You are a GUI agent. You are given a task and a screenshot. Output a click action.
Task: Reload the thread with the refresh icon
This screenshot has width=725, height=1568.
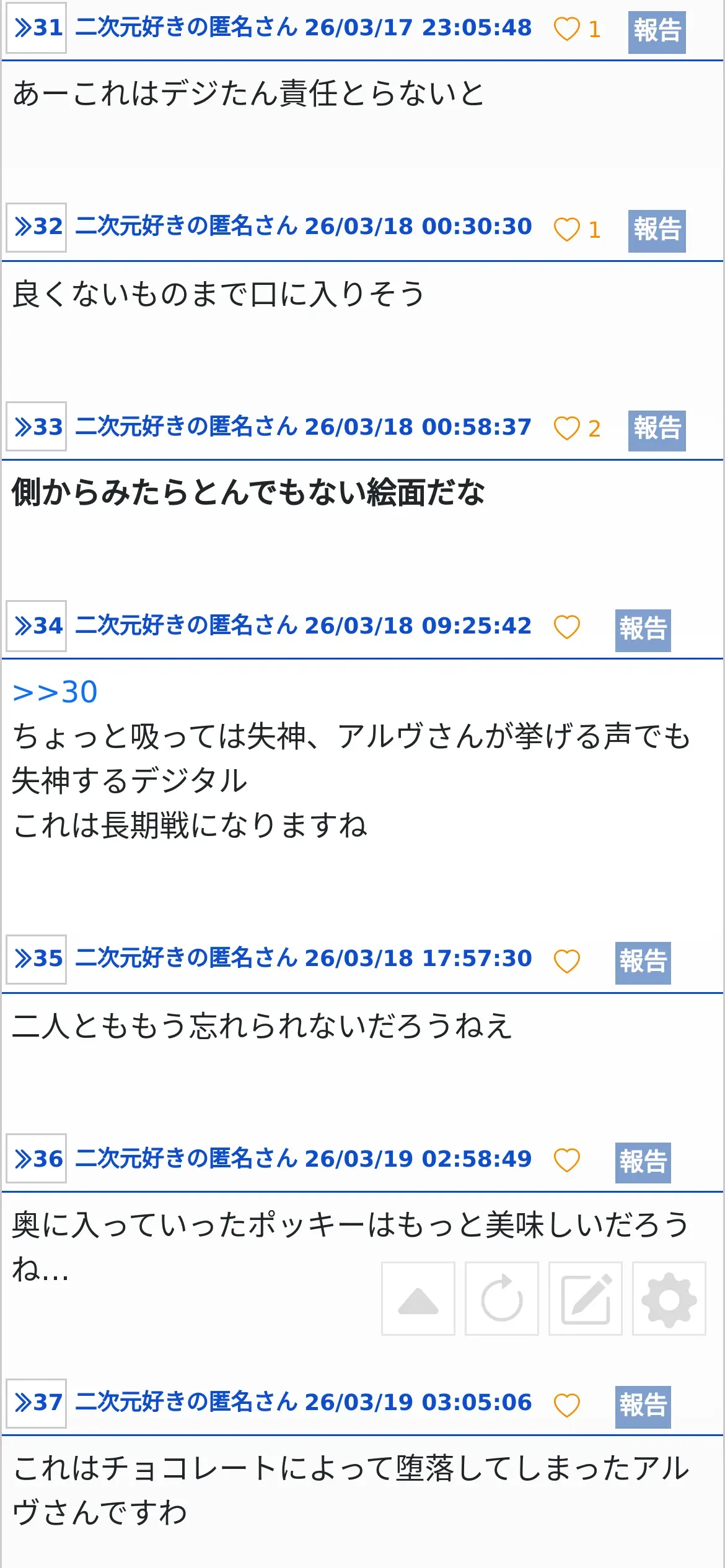pyautogui.click(x=502, y=1298)
